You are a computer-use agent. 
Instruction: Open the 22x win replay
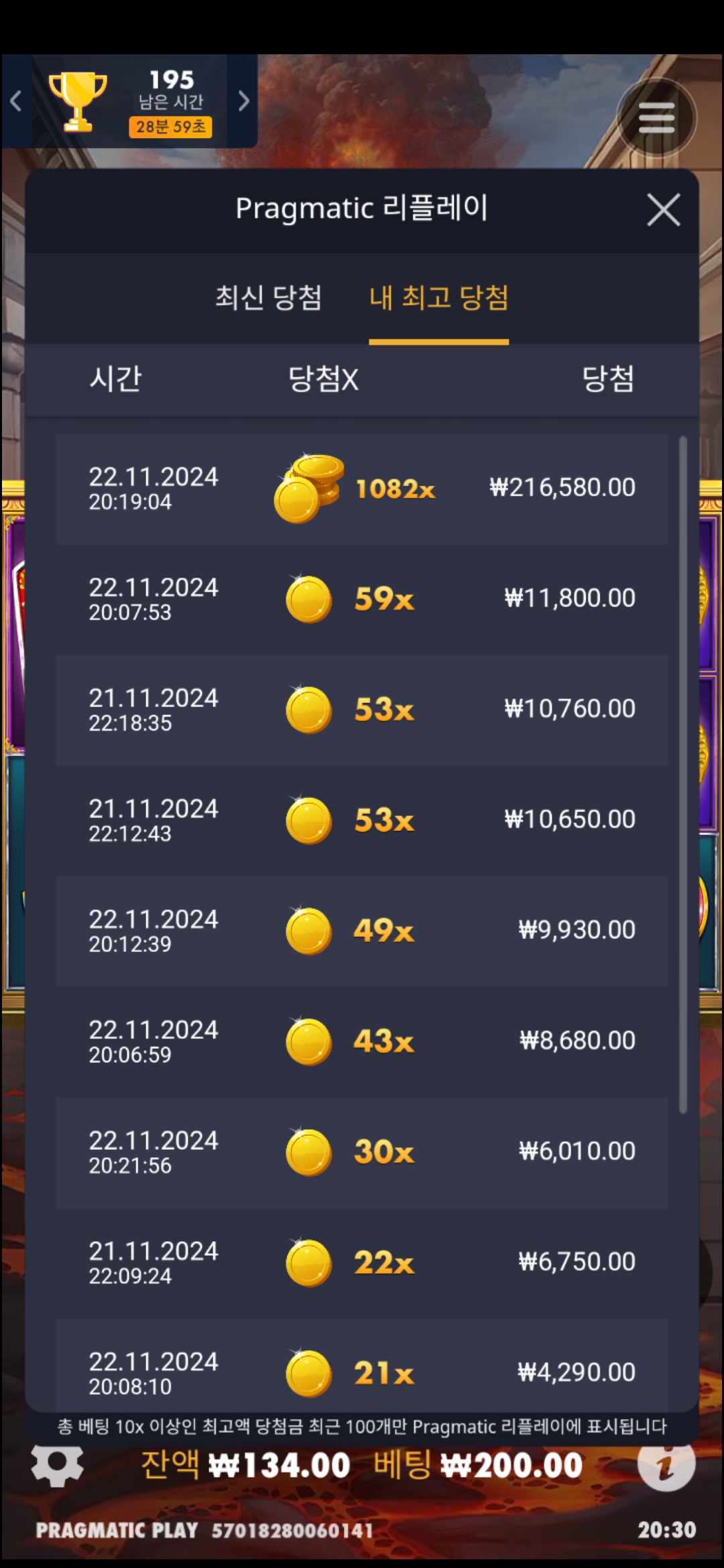tap(362, 1262)
